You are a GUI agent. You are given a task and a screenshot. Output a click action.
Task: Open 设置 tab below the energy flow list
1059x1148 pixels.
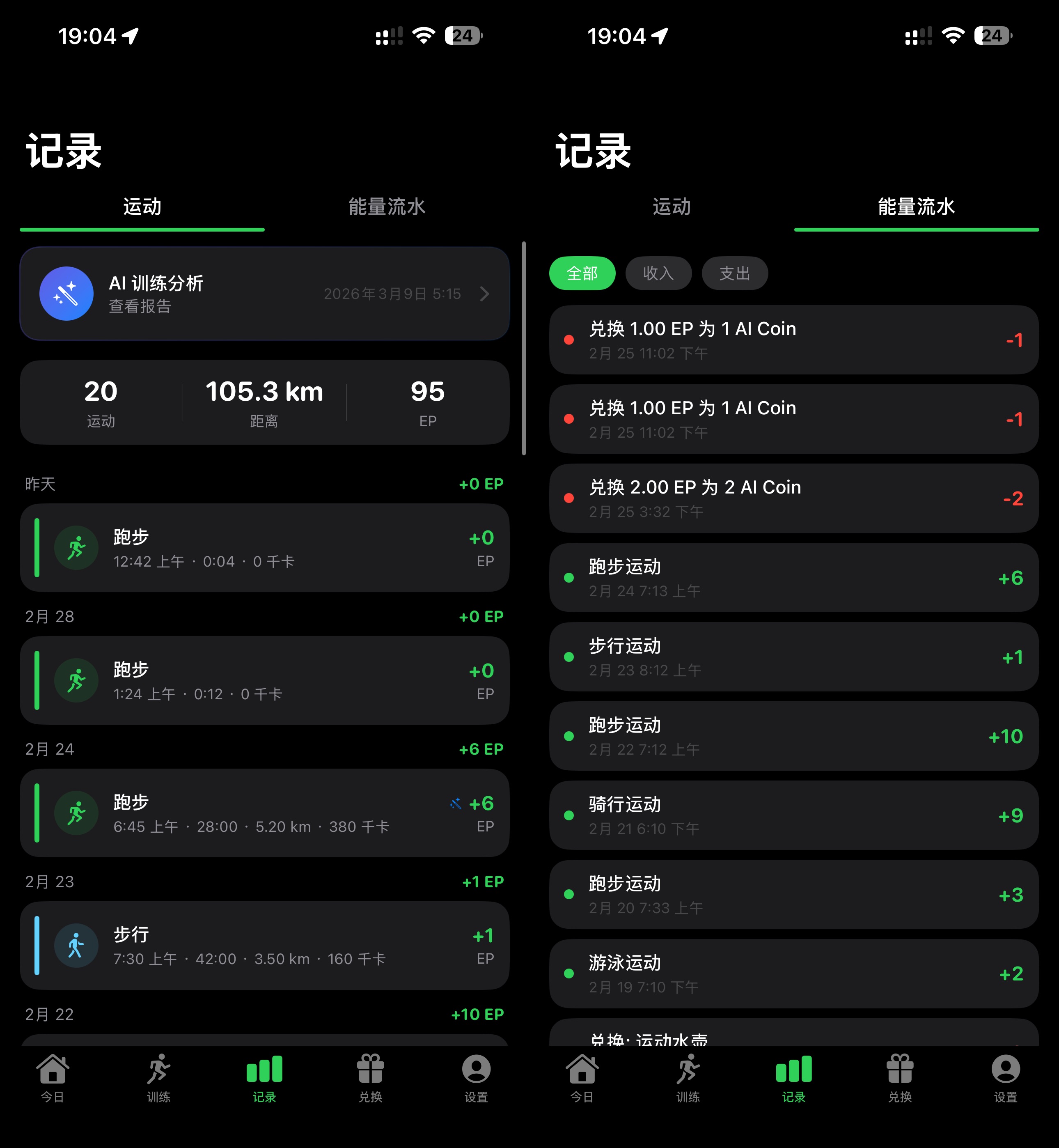point(1005,1078)
